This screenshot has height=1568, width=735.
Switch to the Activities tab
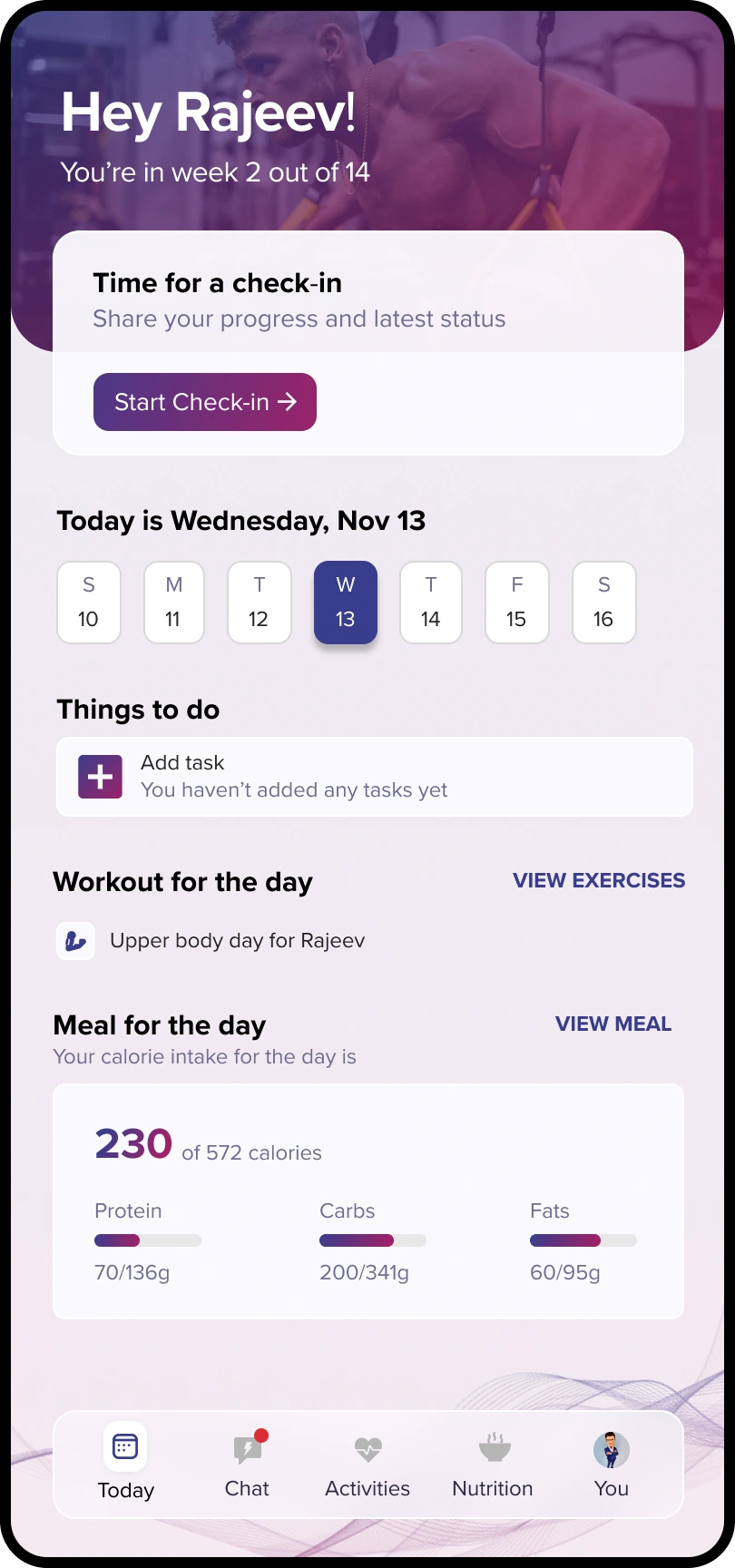tap(367, 1465)
